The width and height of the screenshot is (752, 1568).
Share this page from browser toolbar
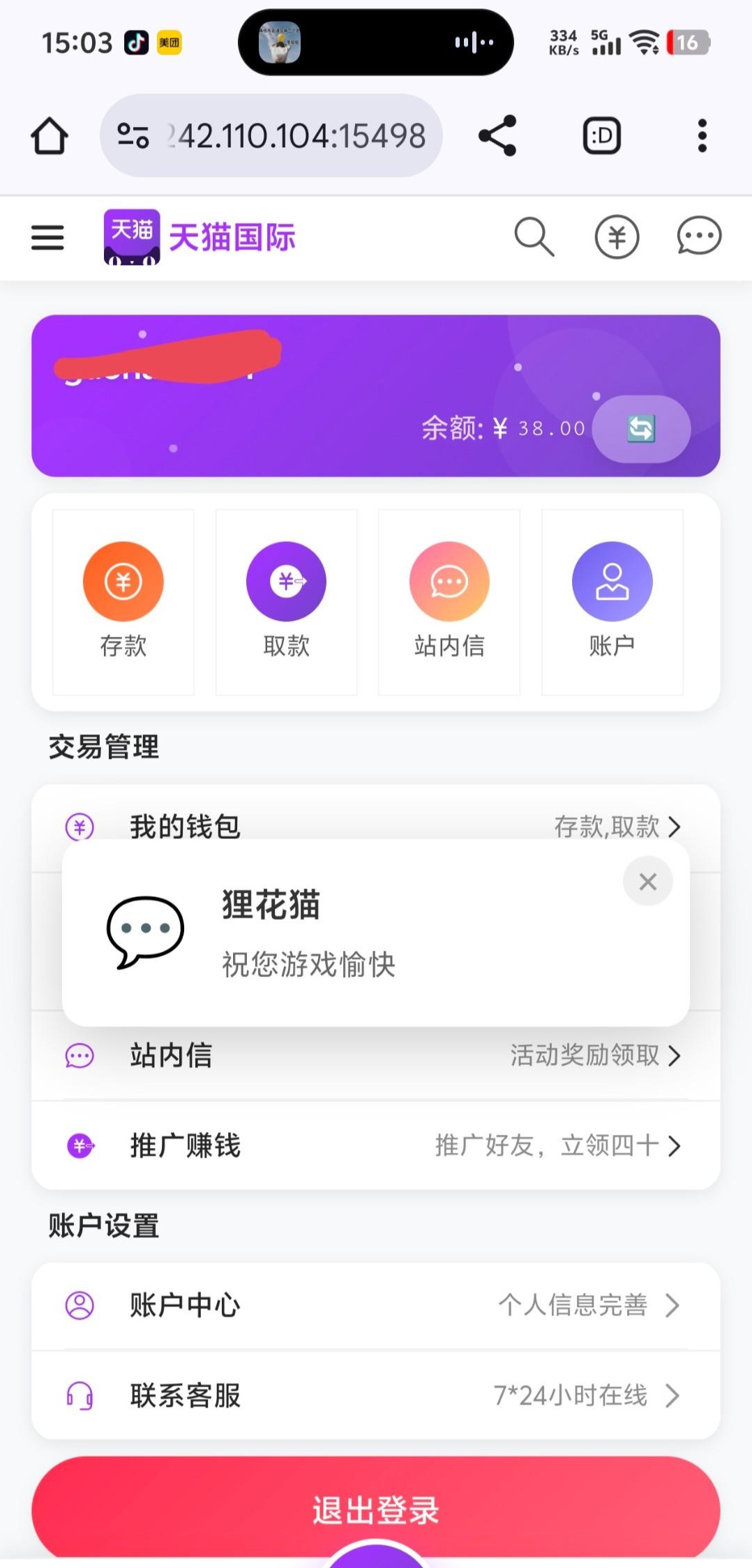pyautogui.click(x=497, y=135)
